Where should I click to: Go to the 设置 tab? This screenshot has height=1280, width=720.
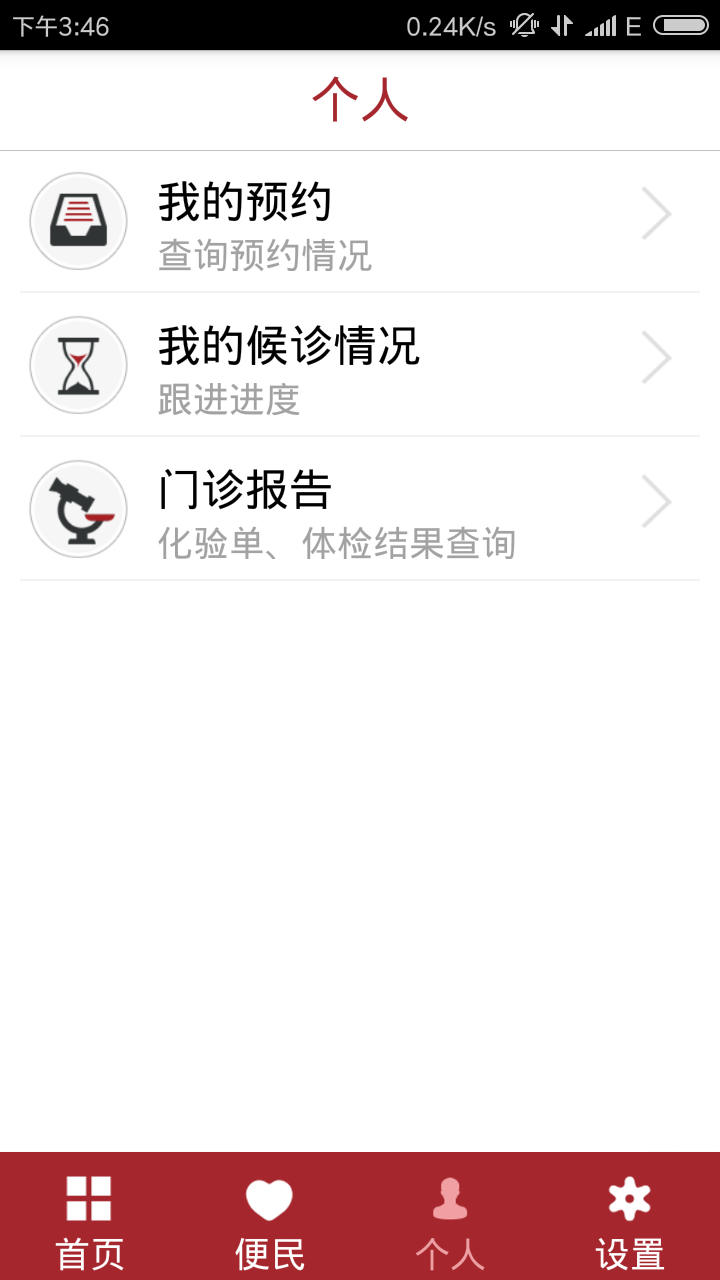(x=630, y=1216)
